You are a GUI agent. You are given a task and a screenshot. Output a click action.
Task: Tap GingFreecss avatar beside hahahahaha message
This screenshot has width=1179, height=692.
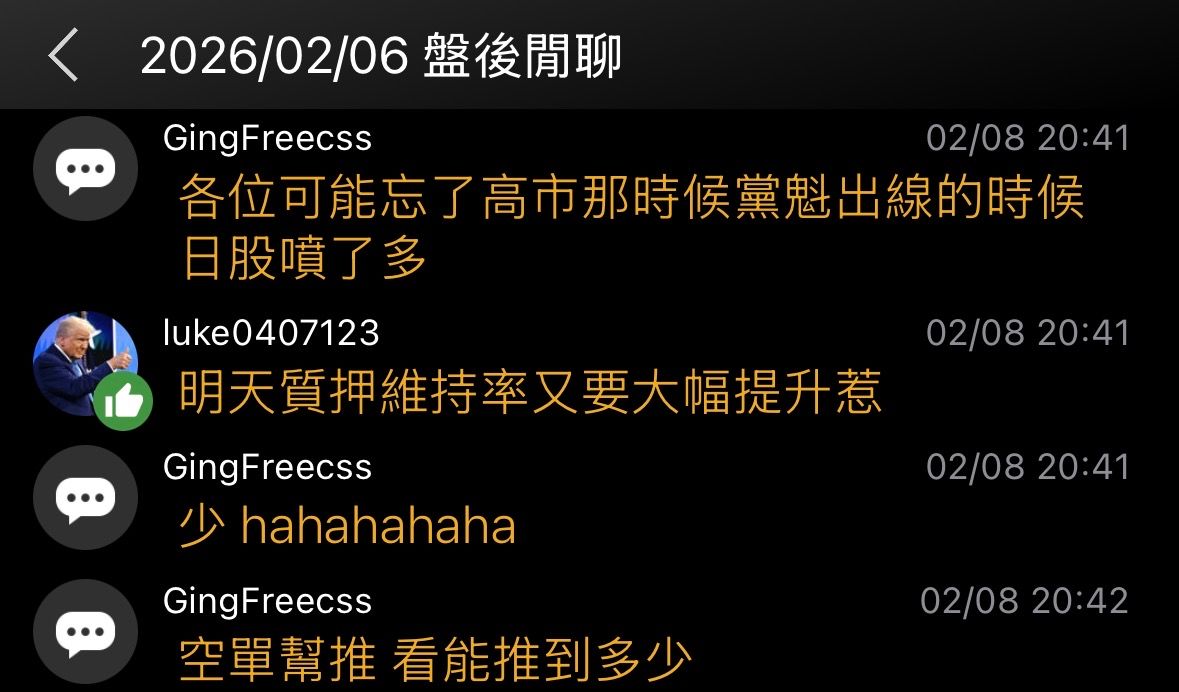86,499
